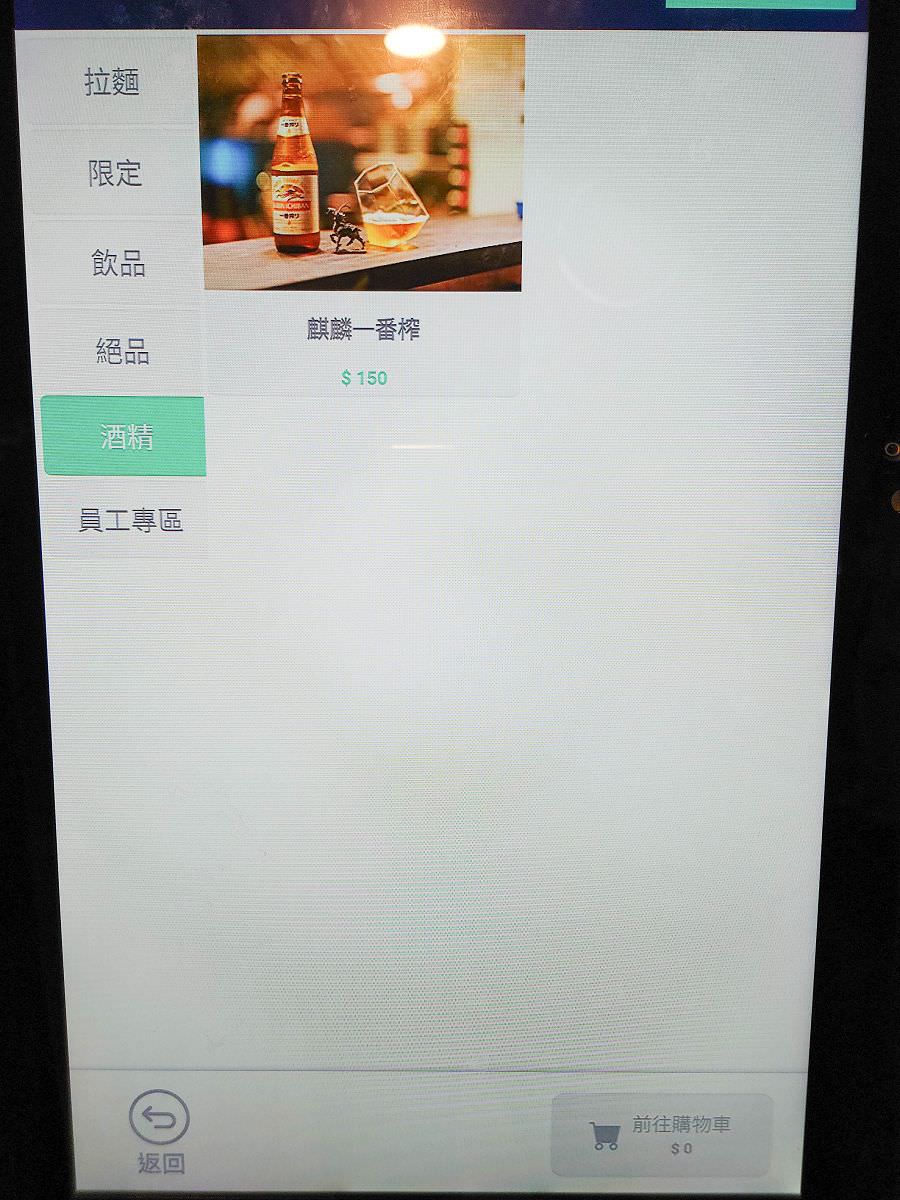Choose the 麒麟一番榨 beer item
The width and height of the screenshot is (900, 1200).
(362, 215)
